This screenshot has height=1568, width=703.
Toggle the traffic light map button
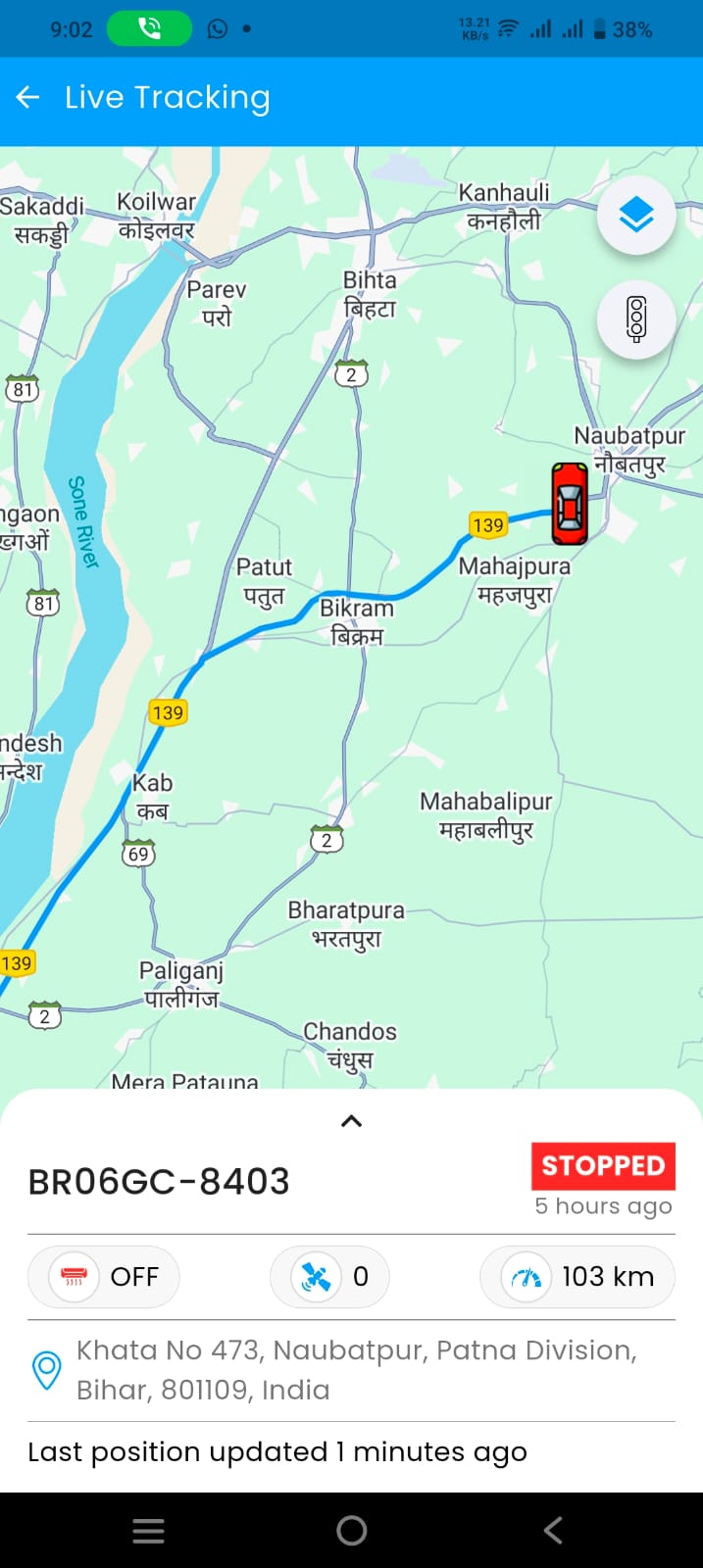pyautogui.click(x=636, y=318)
